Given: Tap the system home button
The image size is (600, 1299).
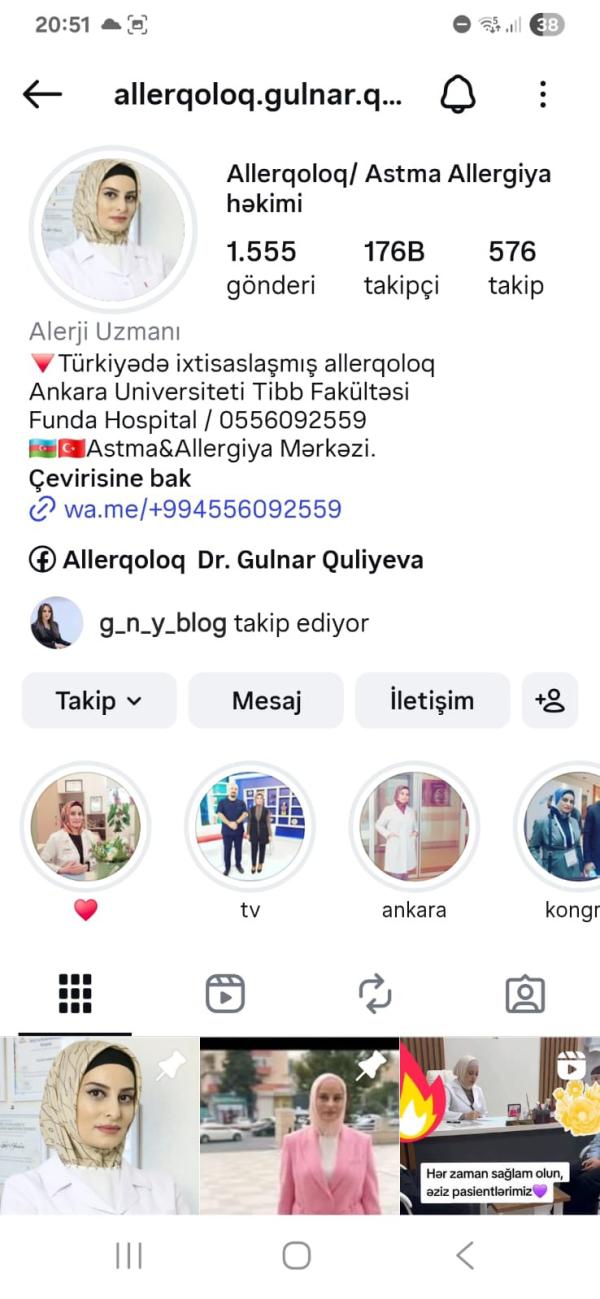Looking at the screenshot, I should 296,1256.
